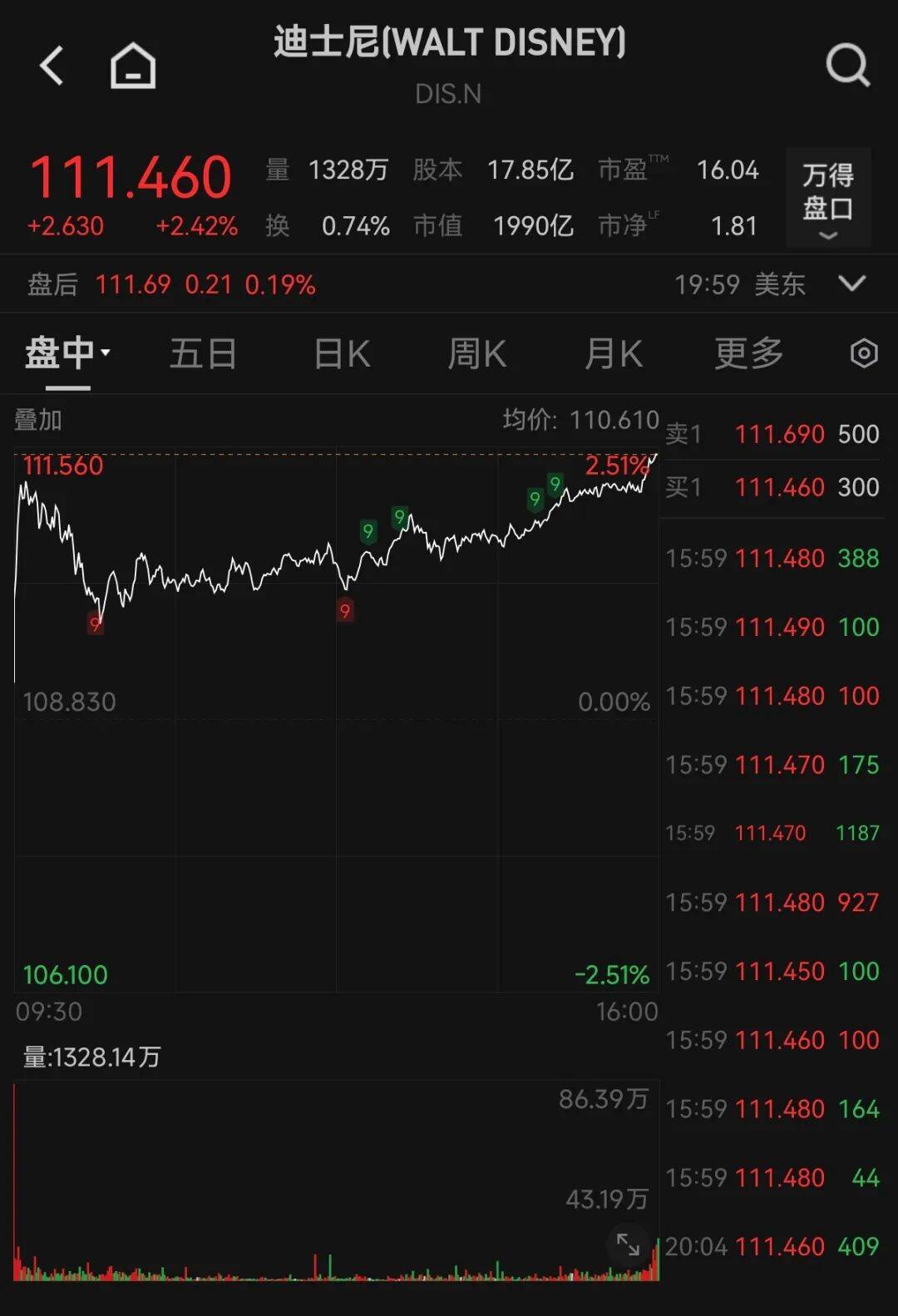Expand the 盘后 after-hours row
Image resolution: width=898 pixels, height=1316 pixels.
(852, 284)
